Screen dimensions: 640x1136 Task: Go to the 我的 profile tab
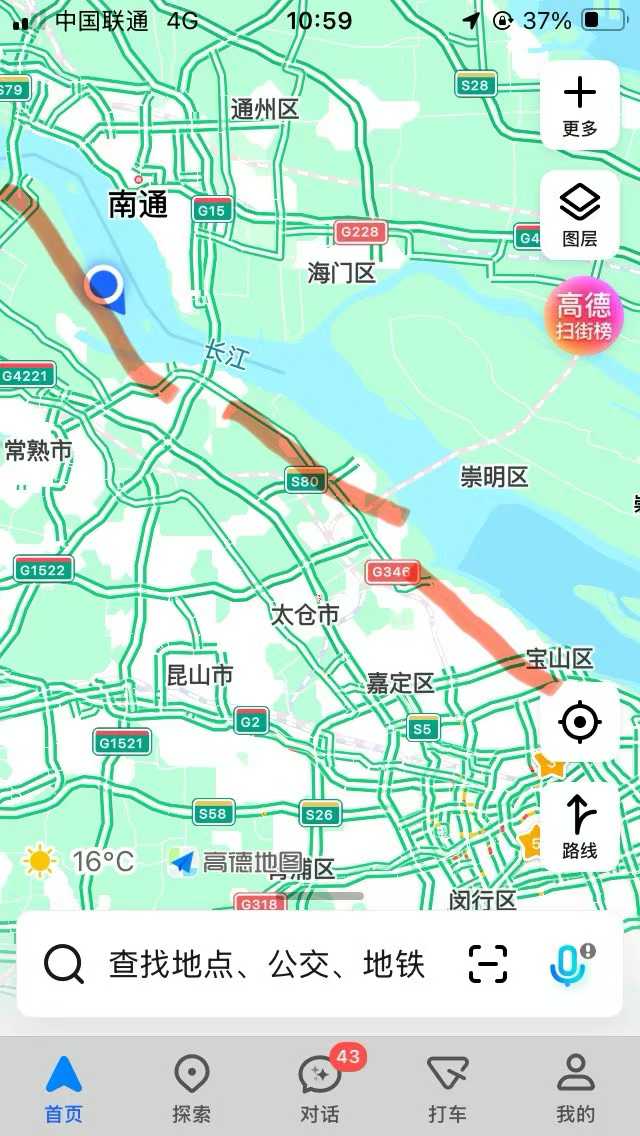point(575,1088)
